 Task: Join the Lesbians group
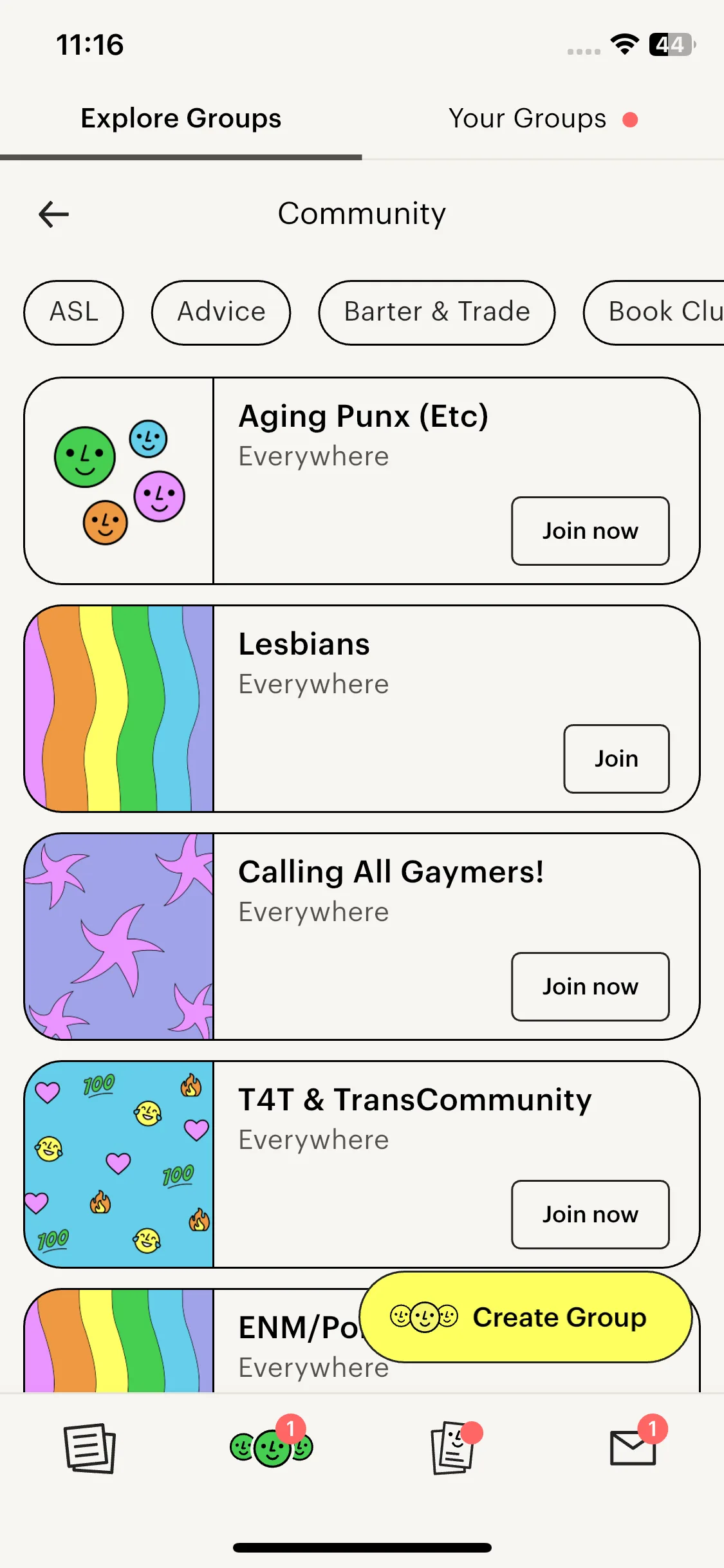616,759
